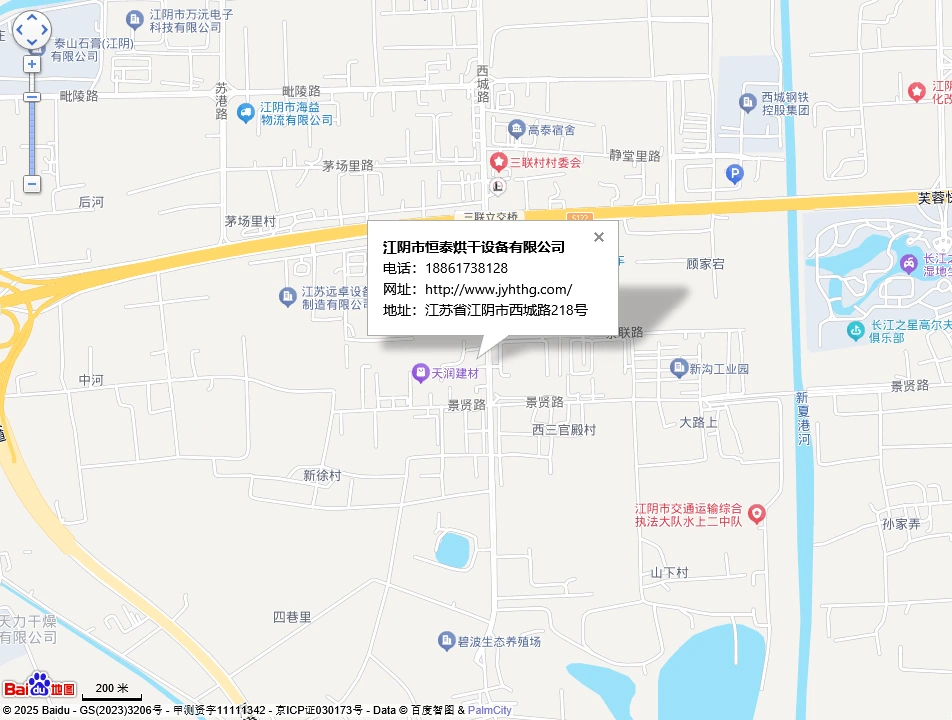
Task: Zoom out with the minus button
Action: 32,184
